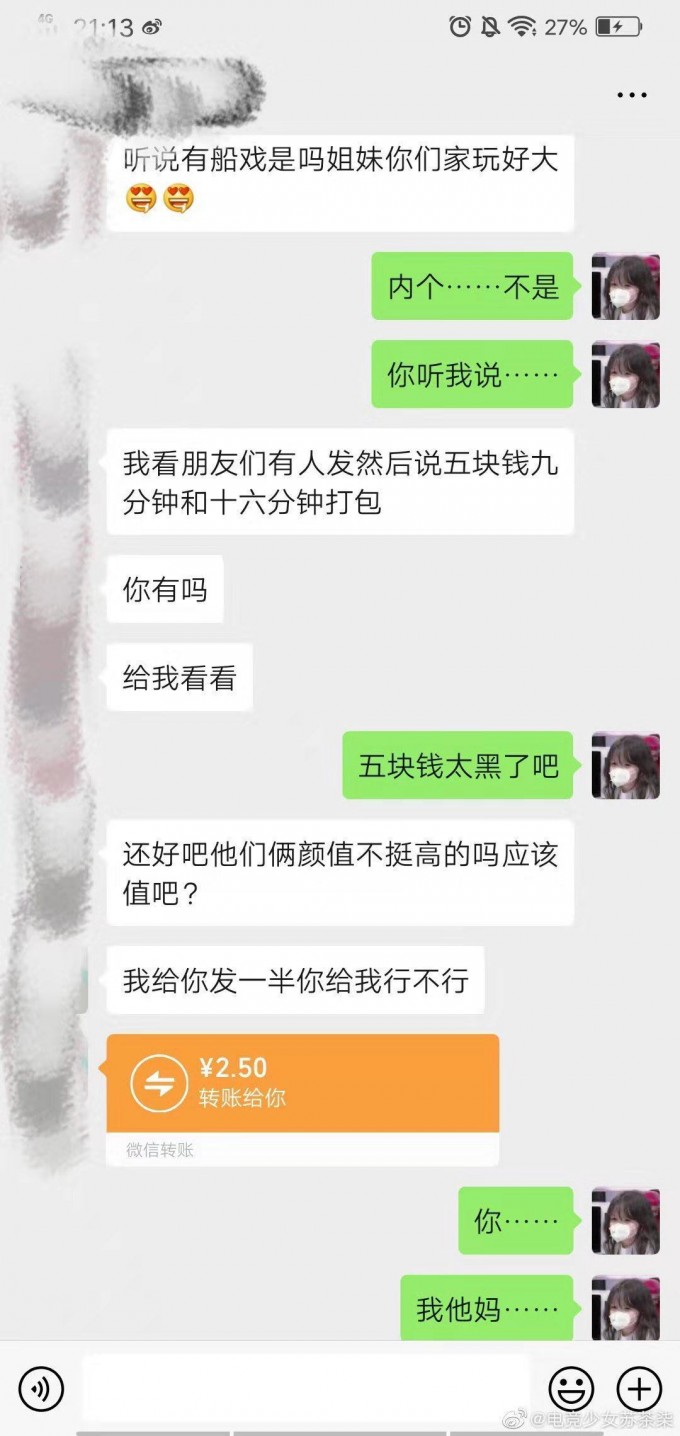Switch to voice message input
The image size is (680, 1436).
point(41,1388)
